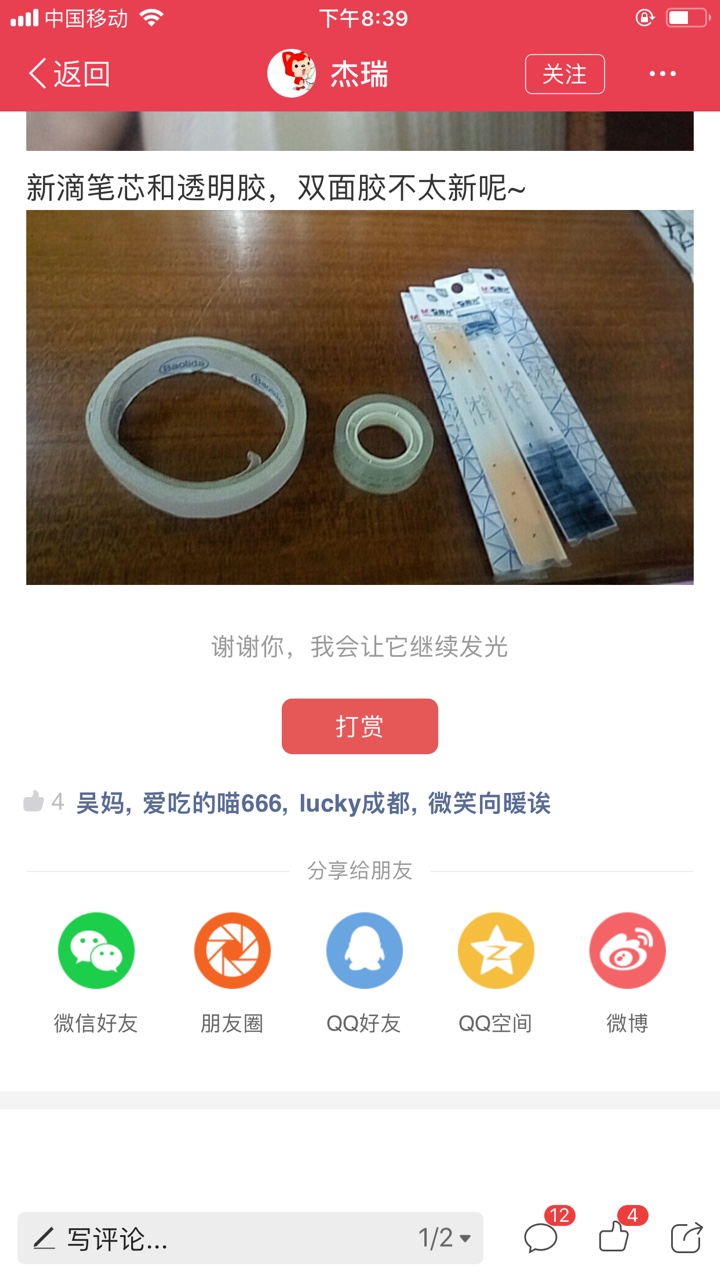Share to QQ好友

364,972
